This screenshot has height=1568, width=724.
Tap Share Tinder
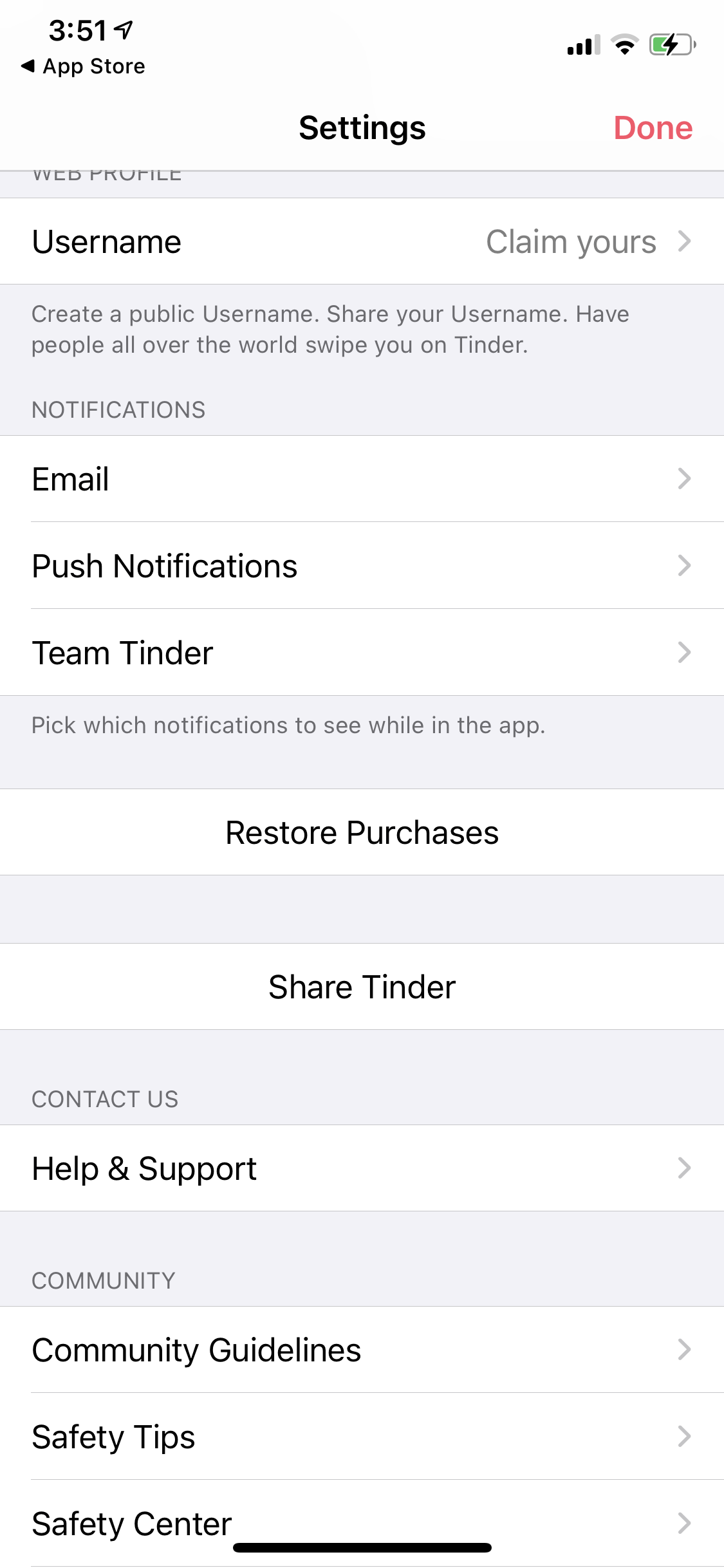pos(362,986)
